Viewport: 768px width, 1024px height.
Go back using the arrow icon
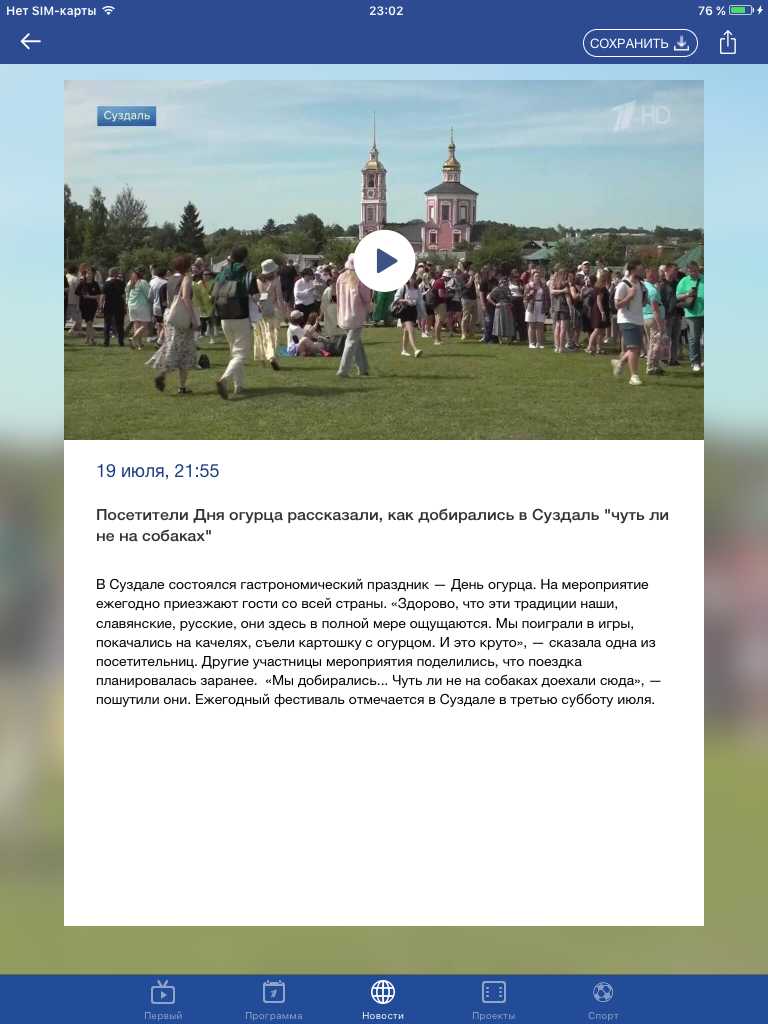click(31, 42)
